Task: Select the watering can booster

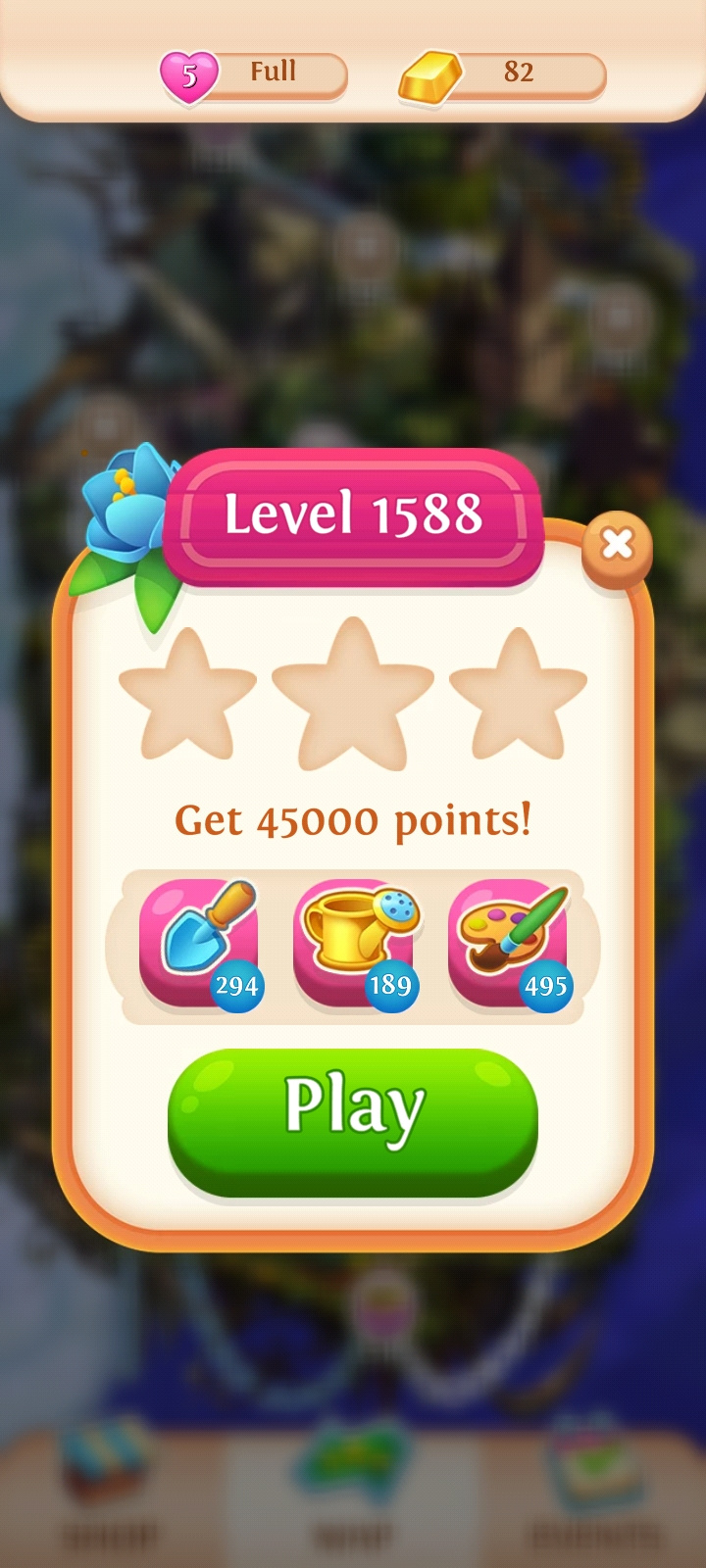Action: pos(355,943)
